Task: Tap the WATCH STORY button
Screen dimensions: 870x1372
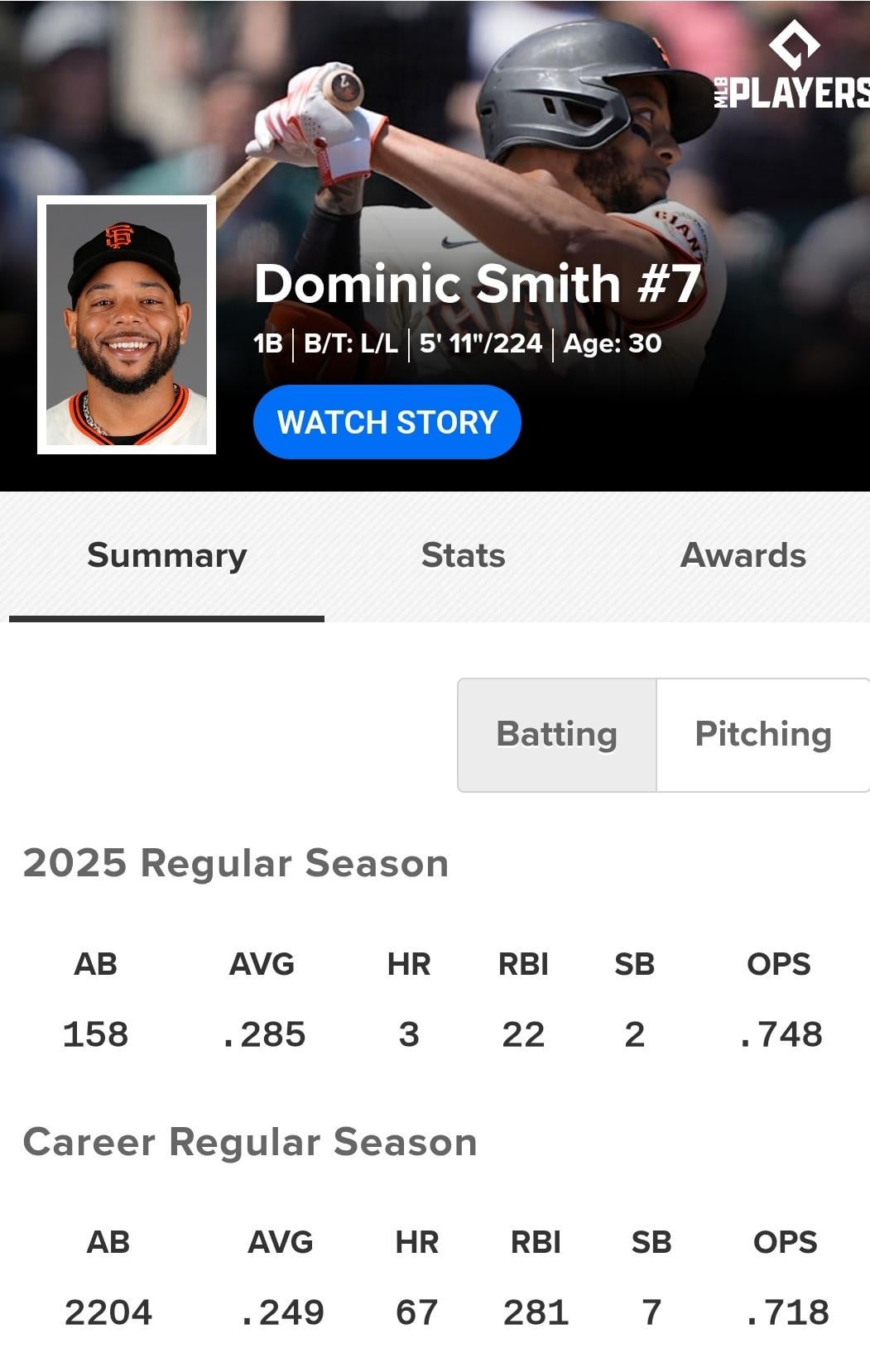Action: (x=387, y=422)
